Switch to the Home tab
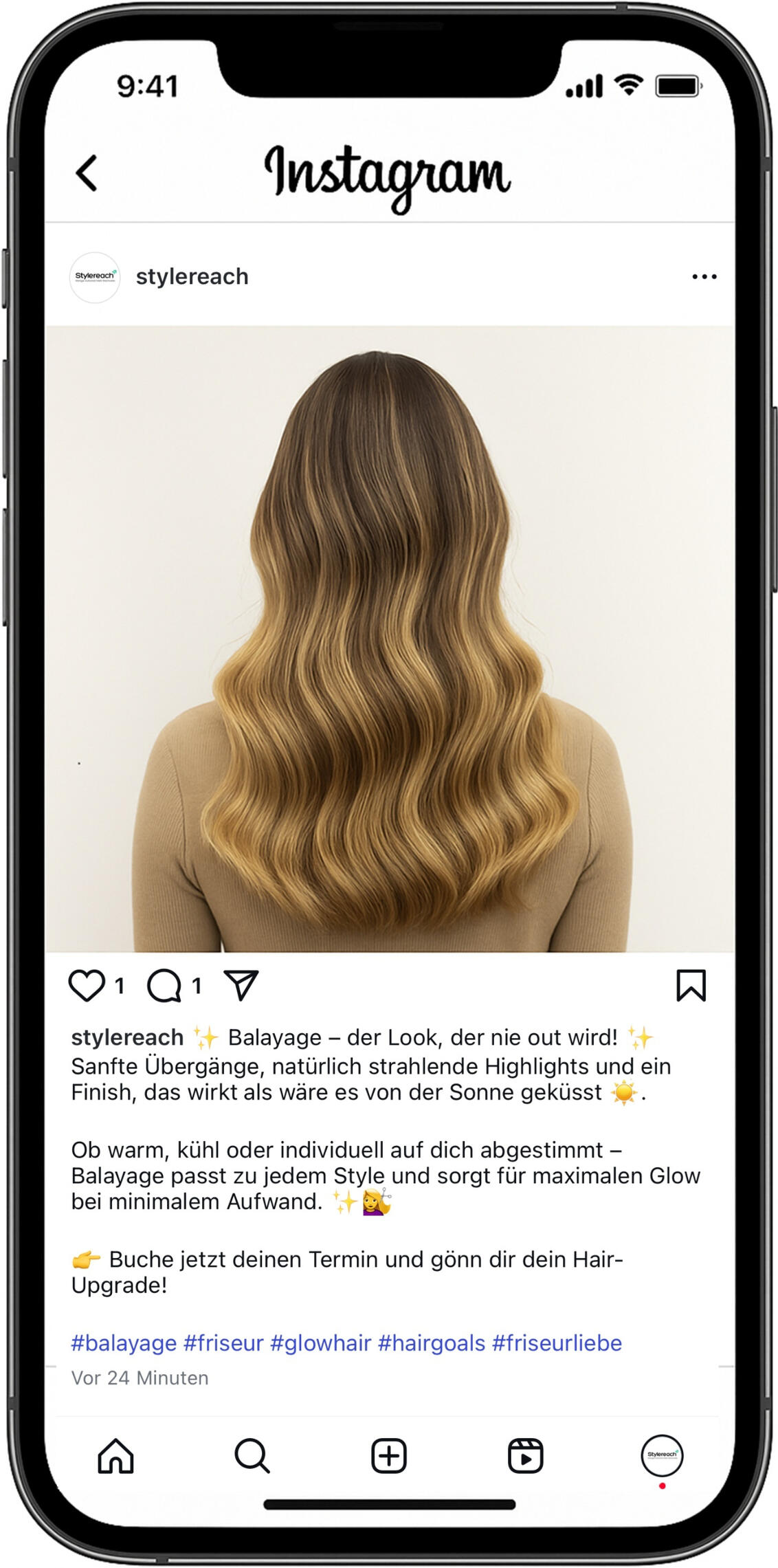The image size is (778, 1568). tap(115, 1455)
